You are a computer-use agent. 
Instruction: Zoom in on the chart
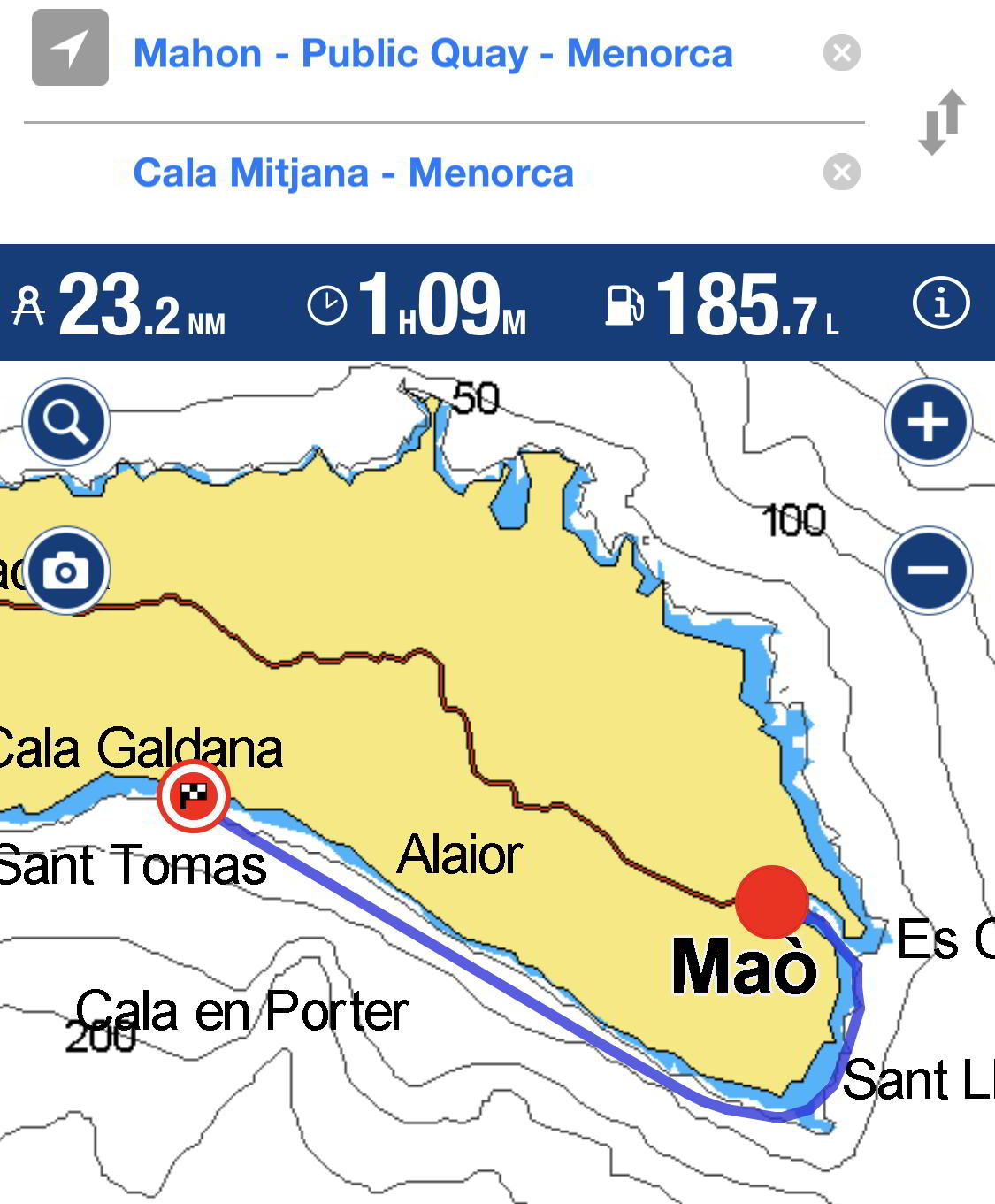coord(928,422)
